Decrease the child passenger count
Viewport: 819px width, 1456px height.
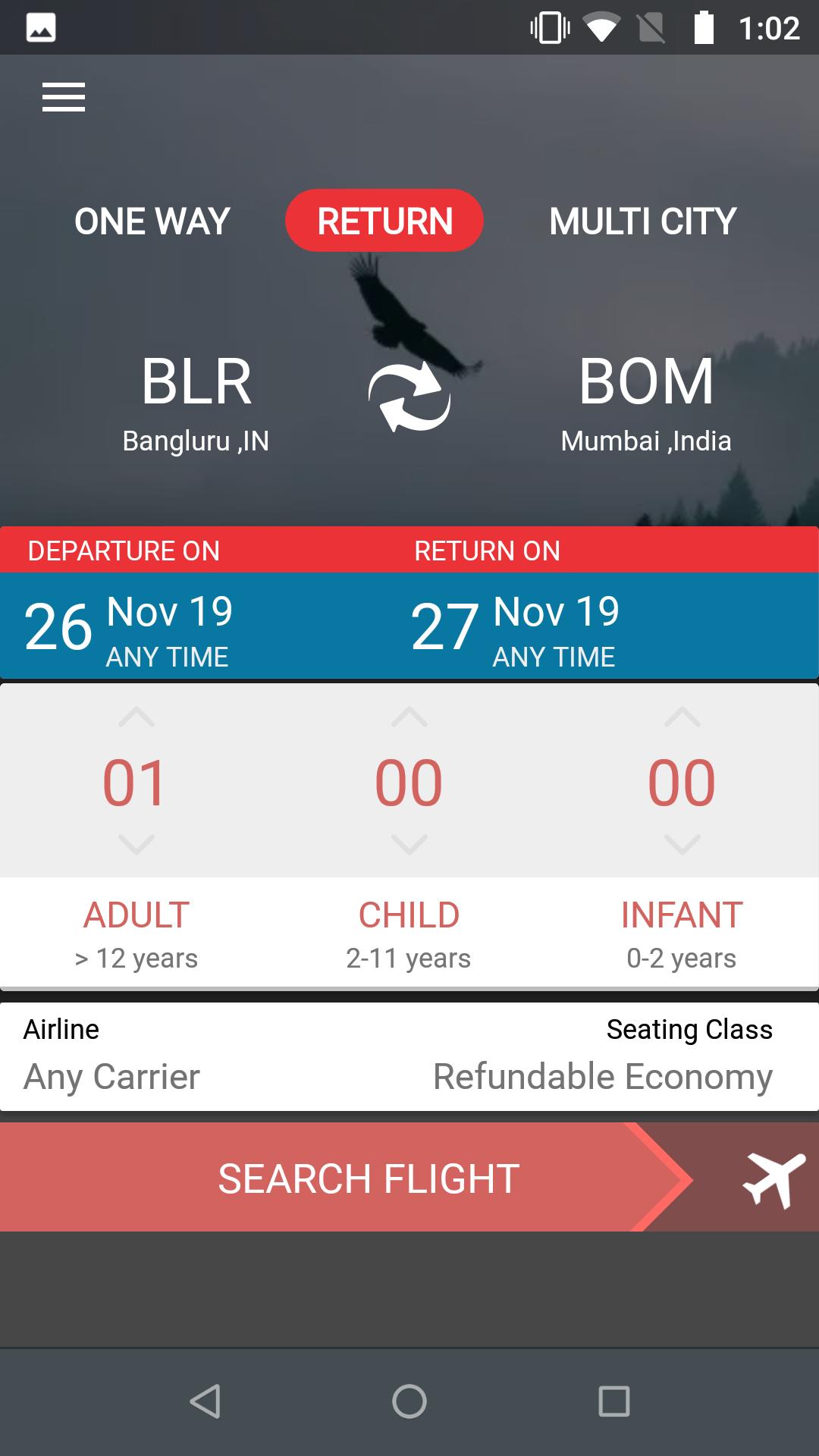click(x=409, y=844)
